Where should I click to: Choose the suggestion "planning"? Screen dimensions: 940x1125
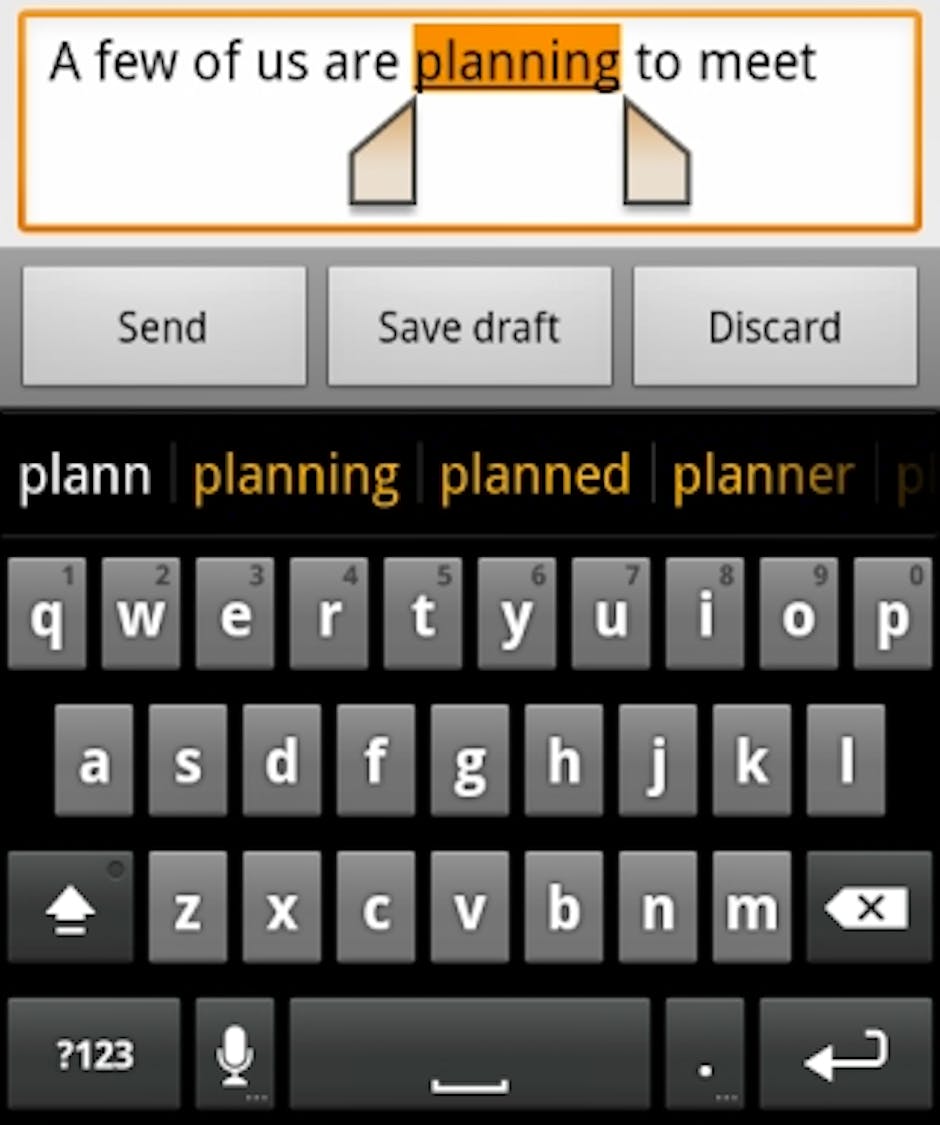pyautogui.click(x=296, y=477)
